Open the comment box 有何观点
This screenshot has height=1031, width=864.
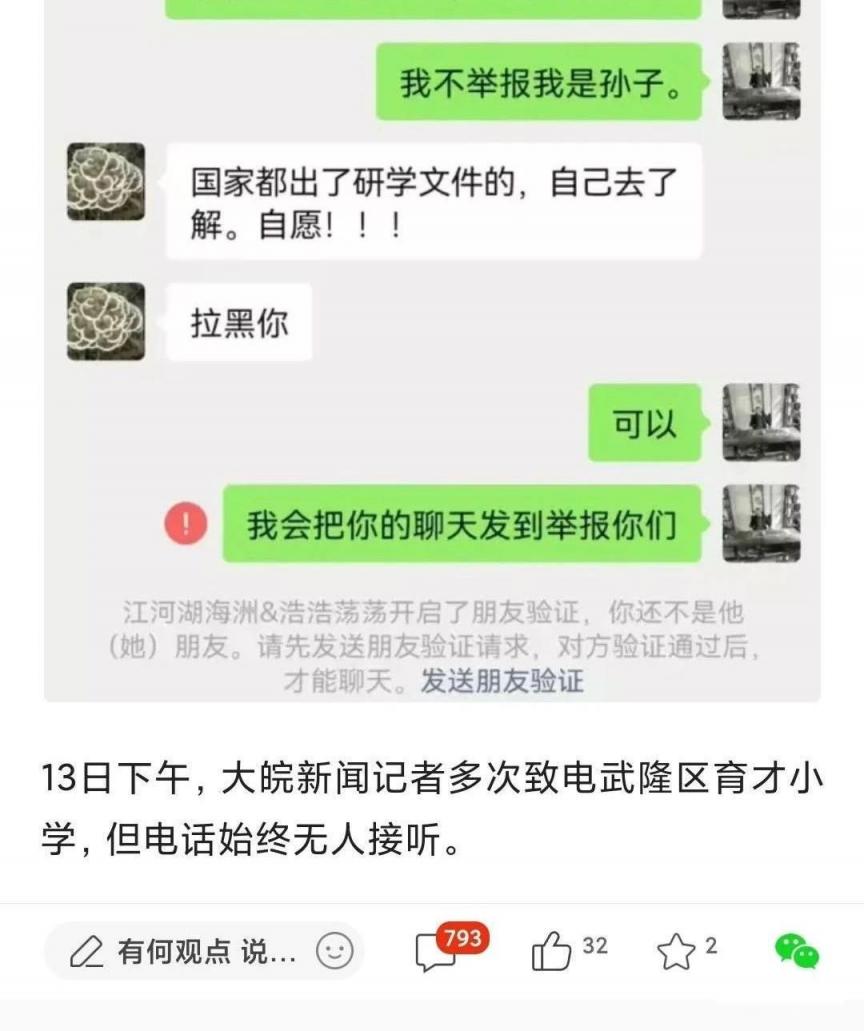pyautogui.click(x=185, y=951)
